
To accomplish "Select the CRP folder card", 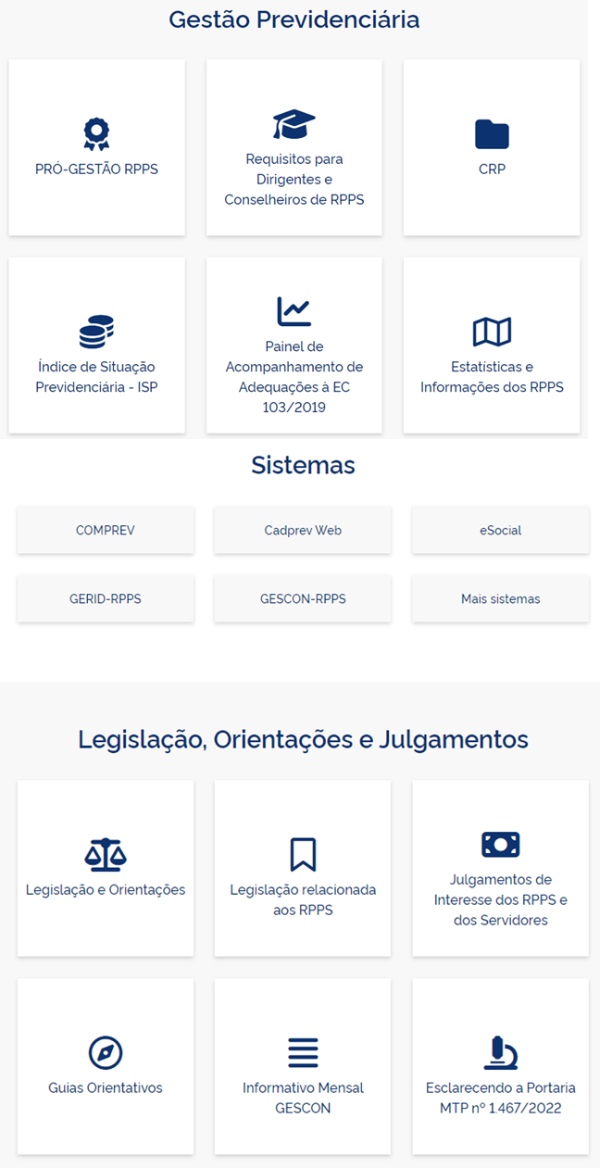I will point(491,148).
